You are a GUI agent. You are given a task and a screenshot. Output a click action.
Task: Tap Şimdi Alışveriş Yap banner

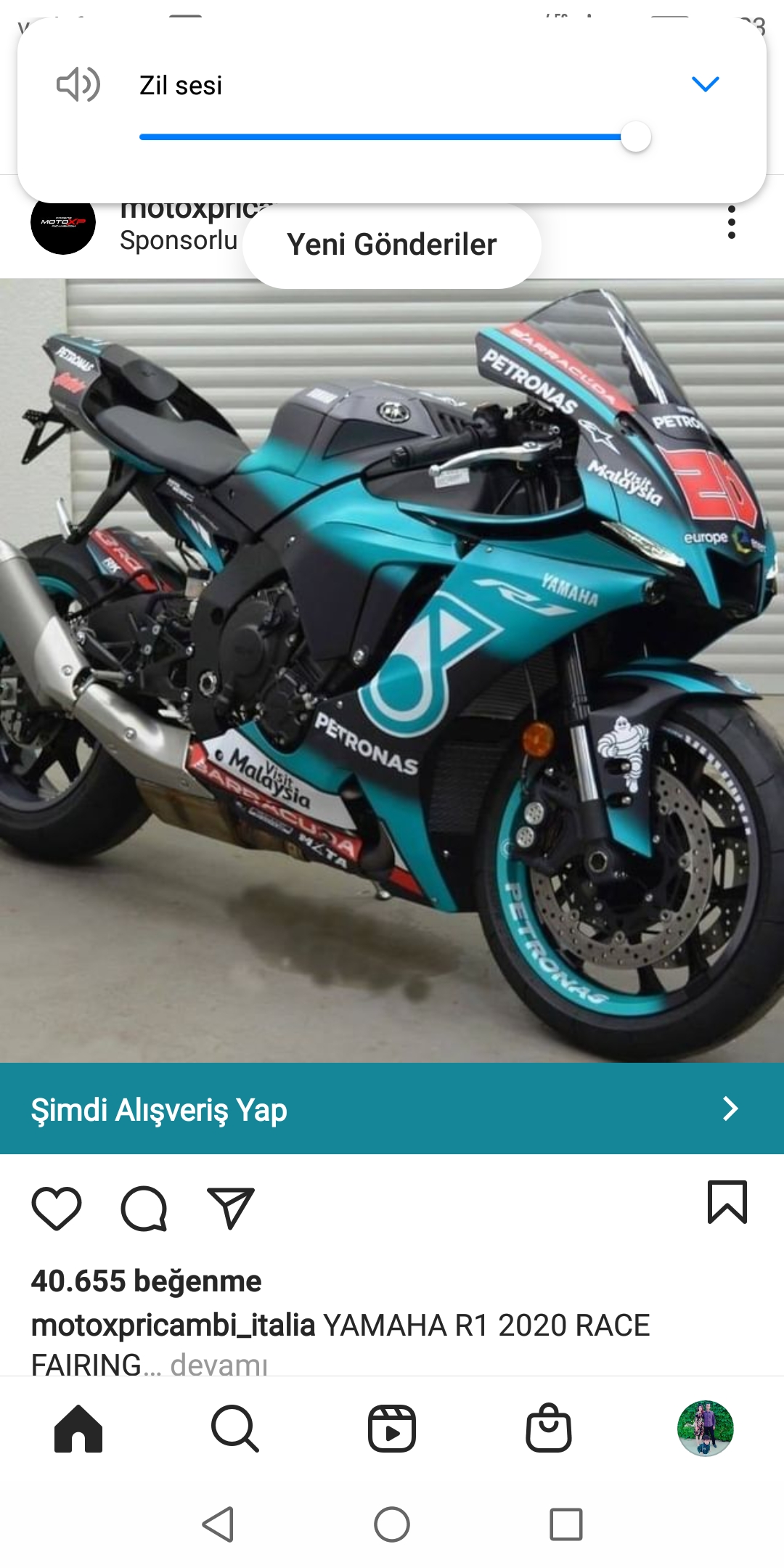[x=392, y=1108]
